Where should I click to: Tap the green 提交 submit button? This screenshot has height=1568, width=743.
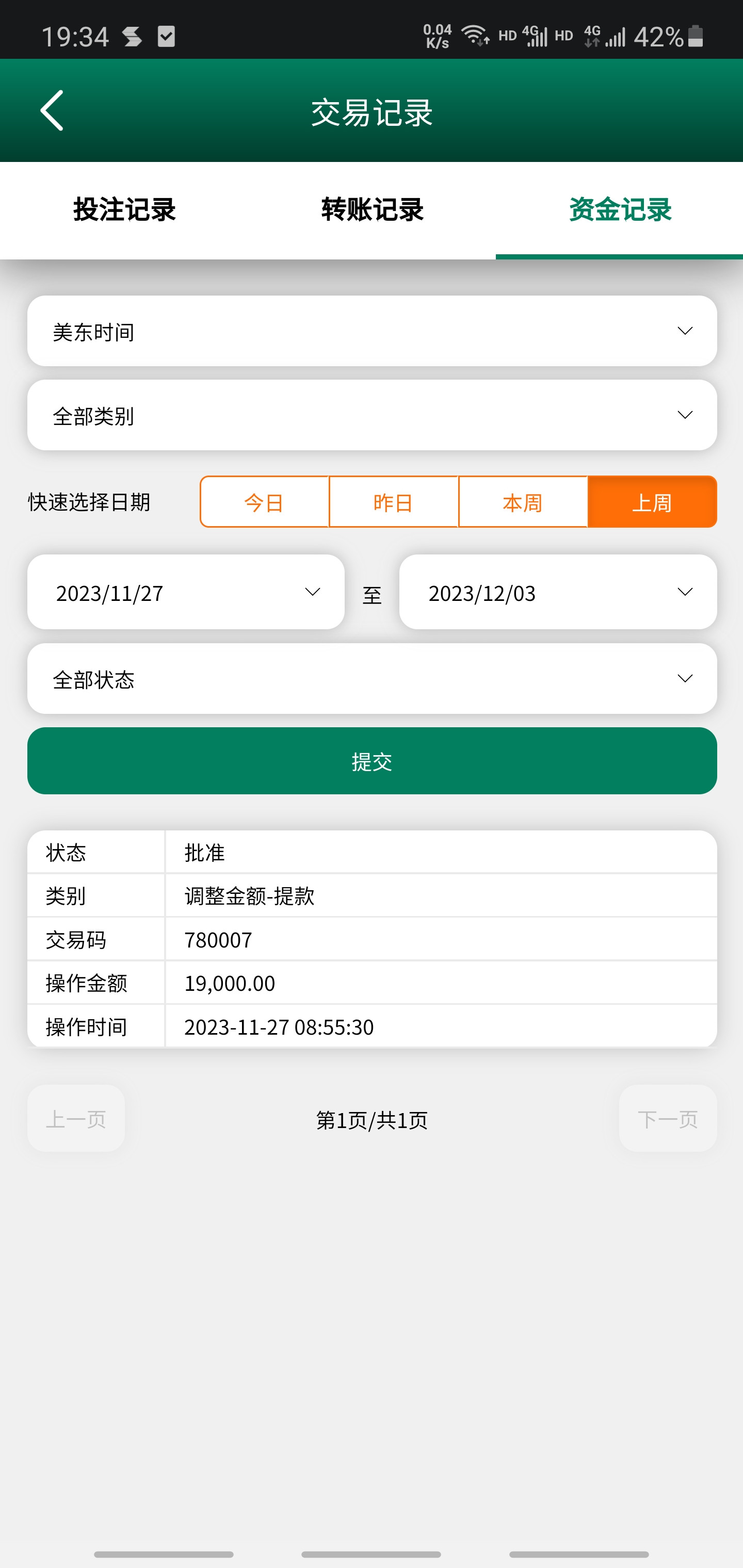[x=372, y=761]
